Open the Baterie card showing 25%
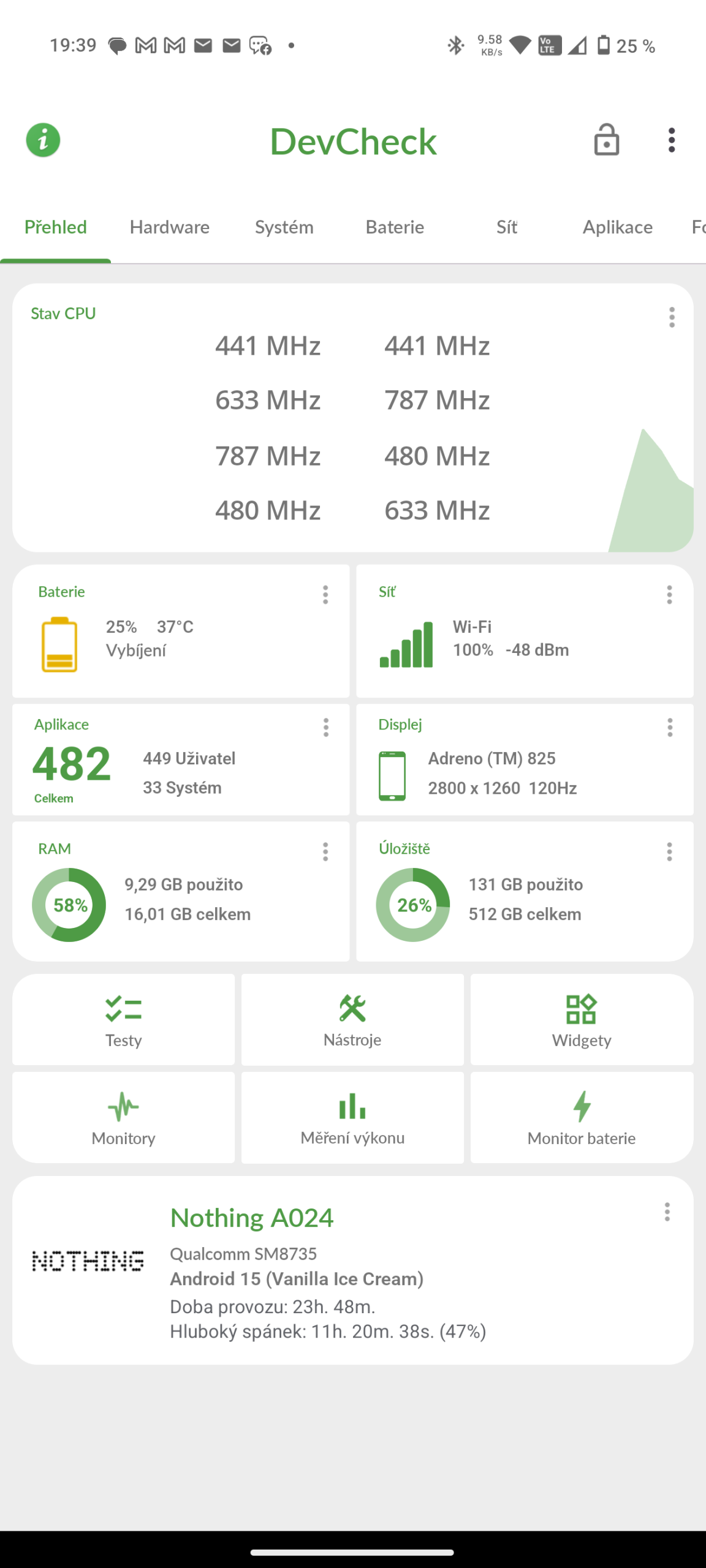The width and height of the screenshot is (706, 1568). 181,631
